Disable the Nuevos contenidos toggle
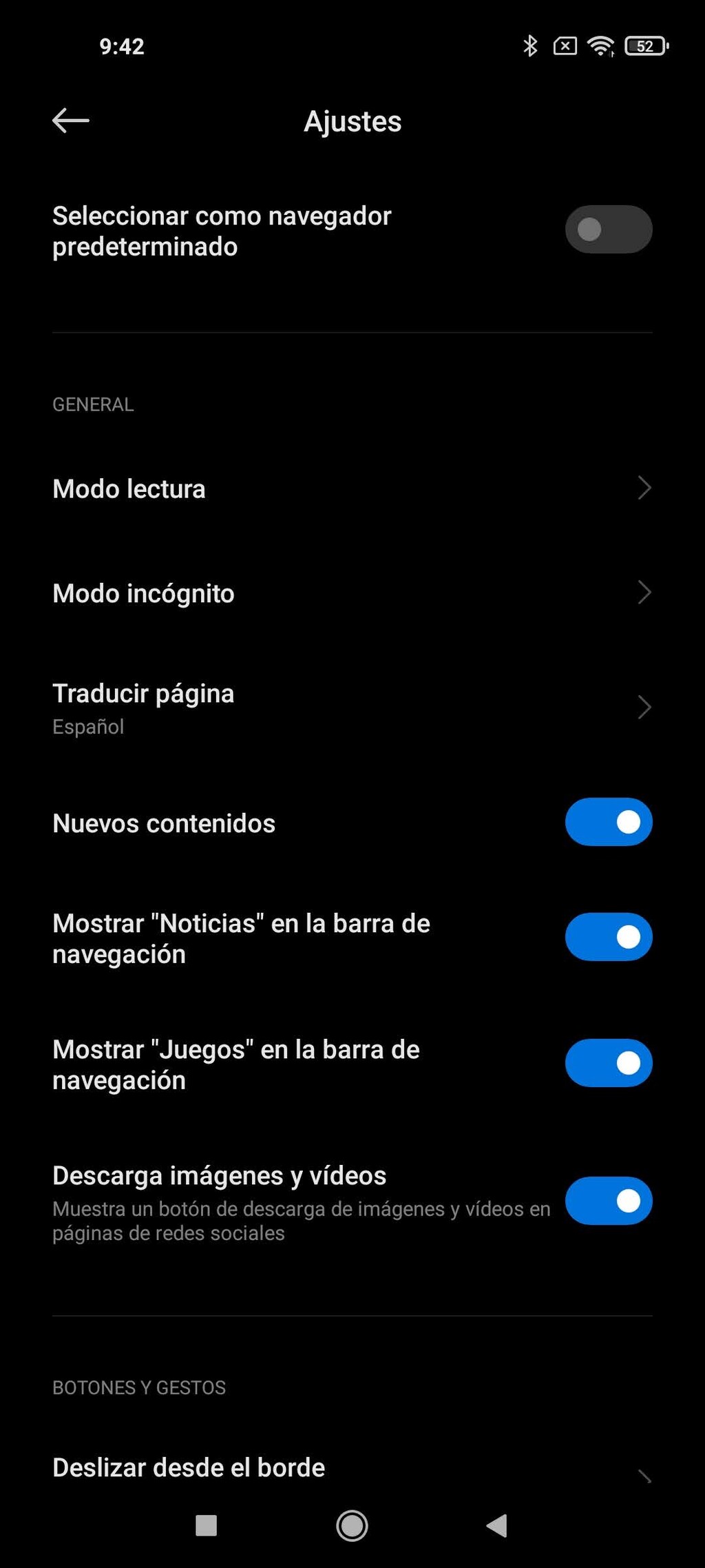 [609, 822]
